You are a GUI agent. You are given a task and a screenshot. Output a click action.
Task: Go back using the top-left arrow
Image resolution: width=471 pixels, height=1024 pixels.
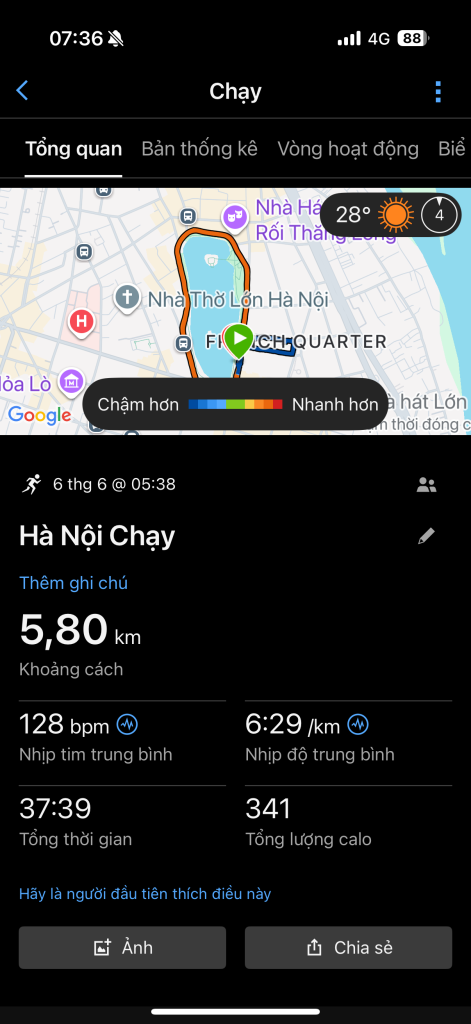point(22,91)
